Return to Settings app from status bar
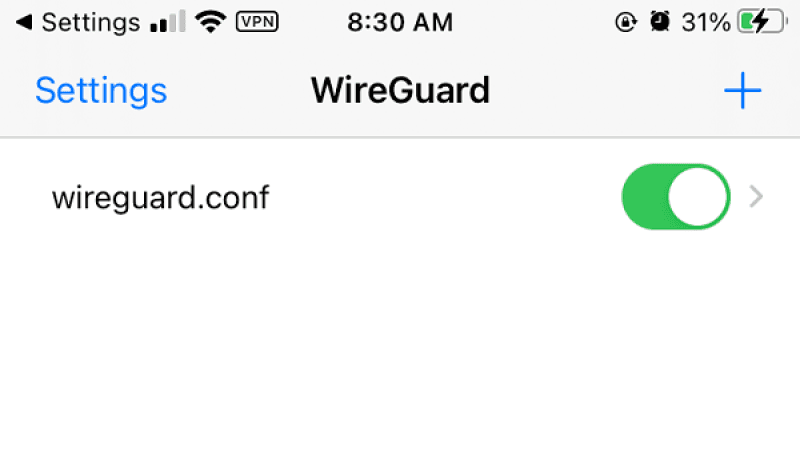 coord(78,22)
